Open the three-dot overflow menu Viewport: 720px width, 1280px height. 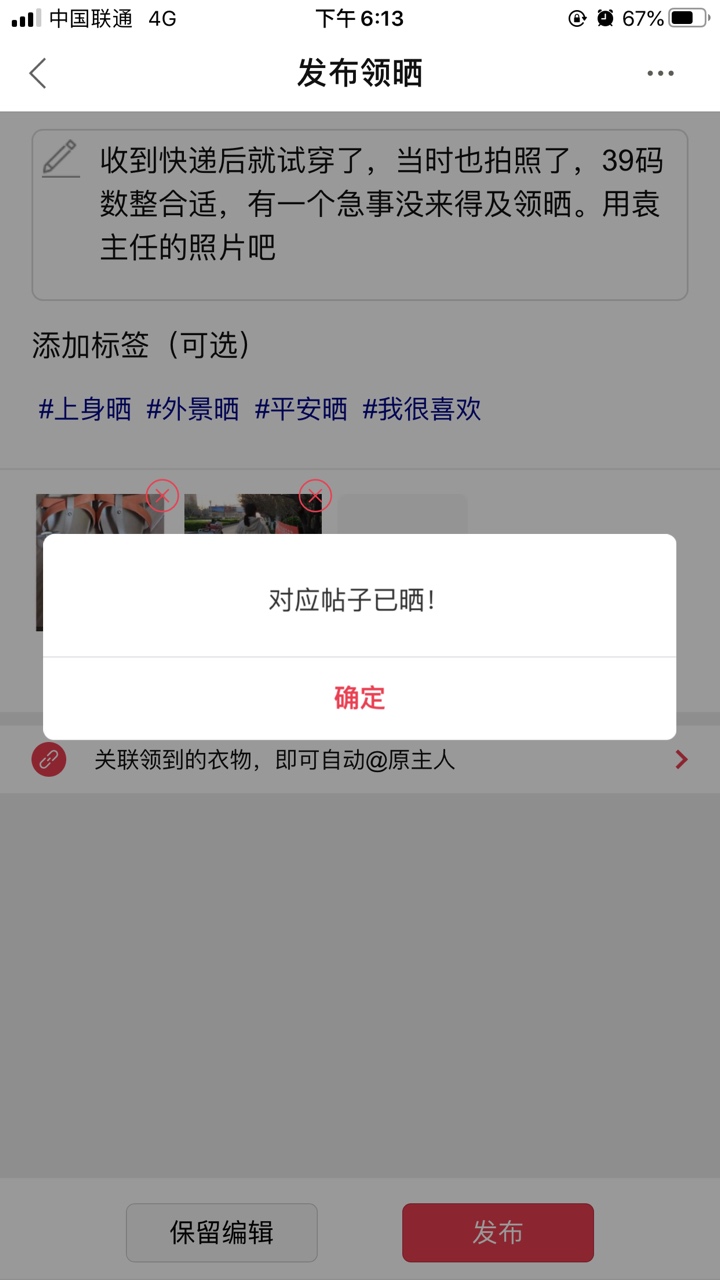pos(660,73)
